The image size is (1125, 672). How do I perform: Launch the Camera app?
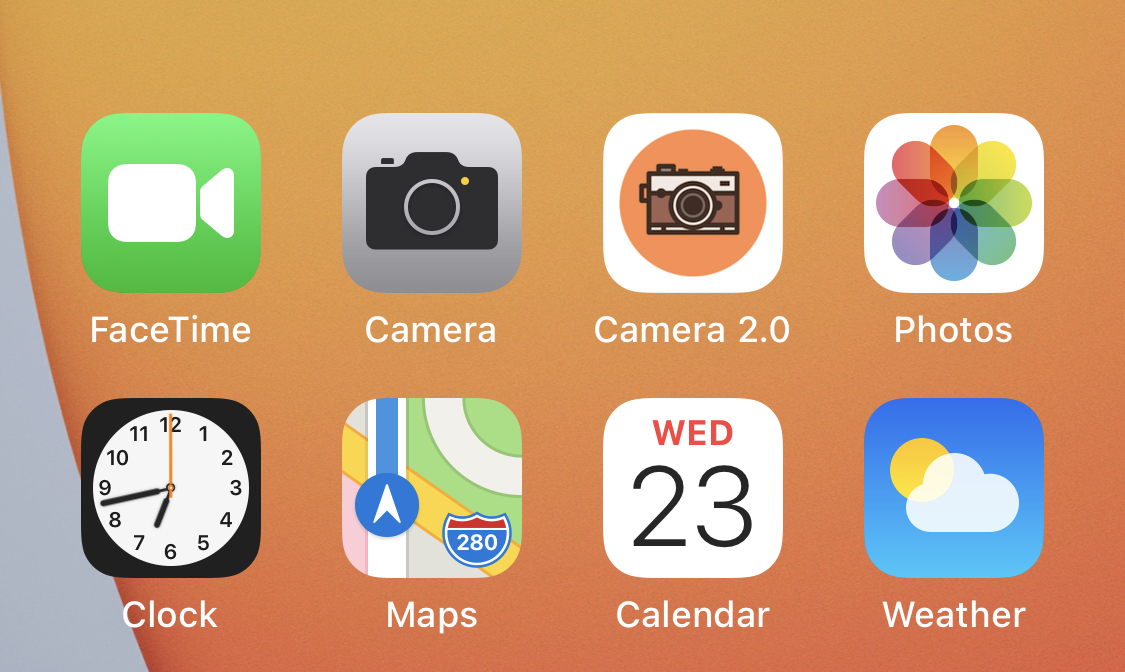432,203
